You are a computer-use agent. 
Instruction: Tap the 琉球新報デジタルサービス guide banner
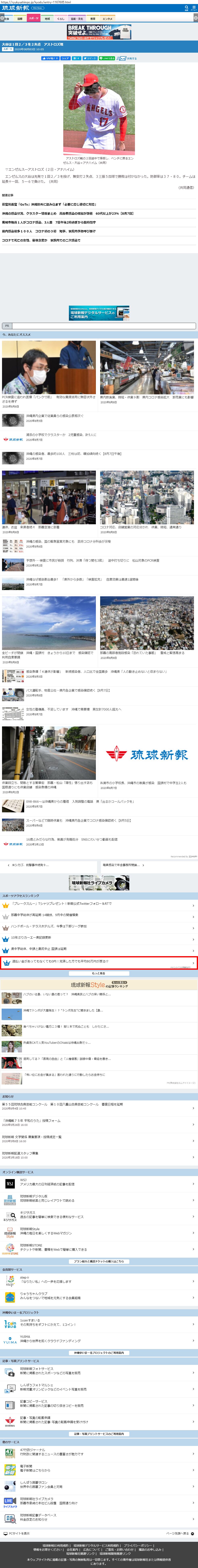point(99,313)
